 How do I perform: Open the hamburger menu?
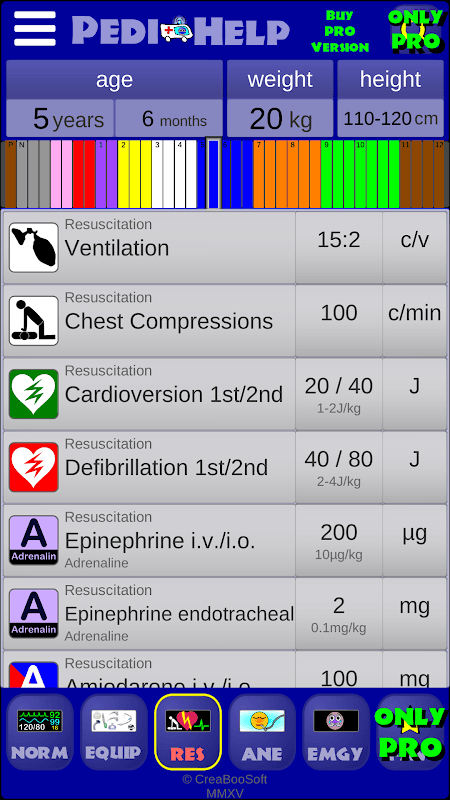click(x=35, y=29)
